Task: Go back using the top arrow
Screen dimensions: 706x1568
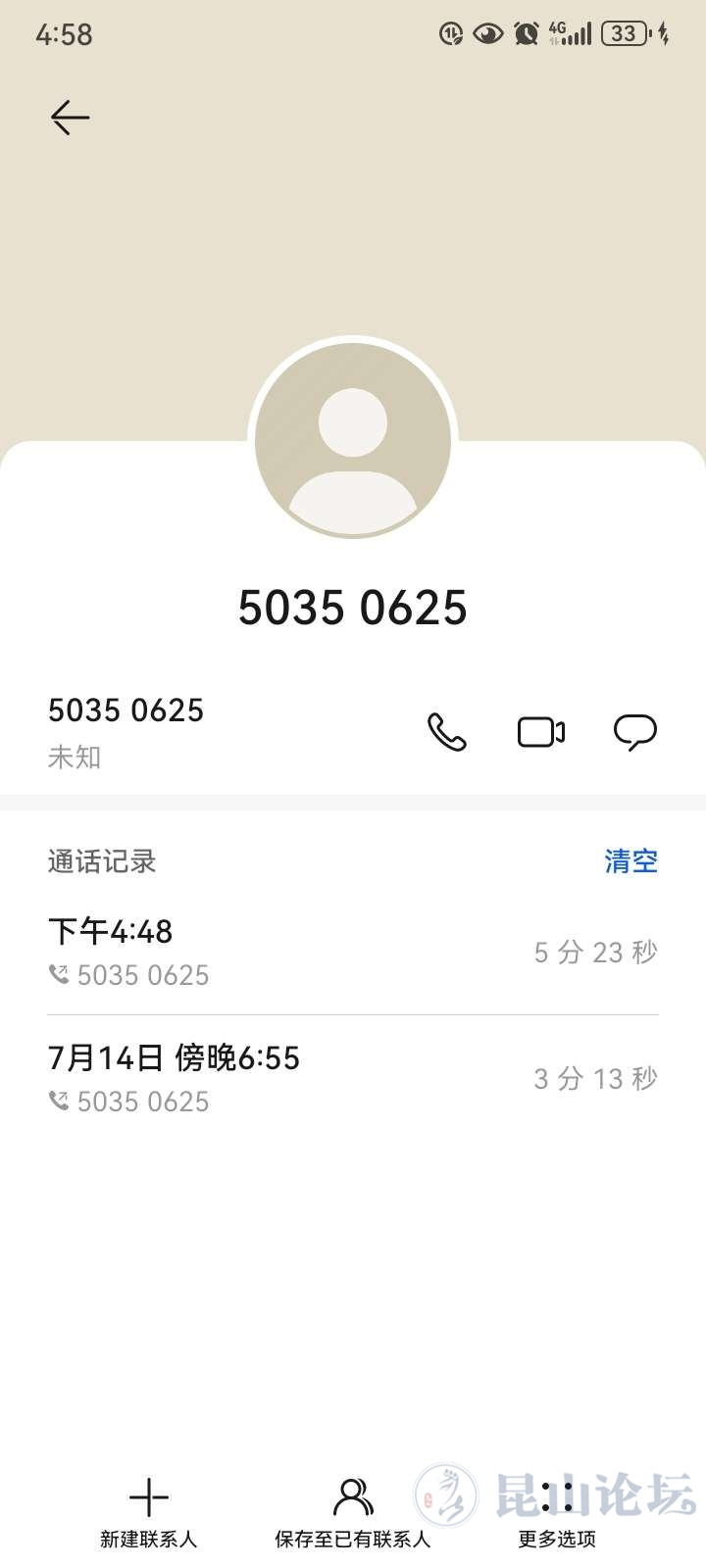Action: click(x=70, y=118)
